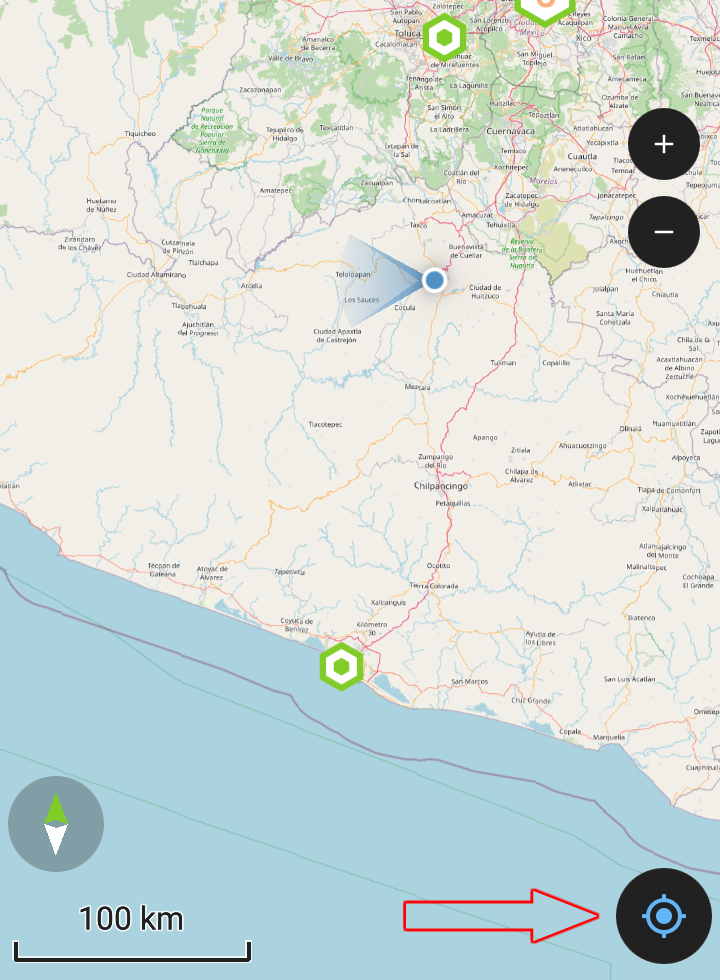Tap the compass to reset orientation
The width and height of the screenshot is (720, 980).
click(x=56, y=824)
